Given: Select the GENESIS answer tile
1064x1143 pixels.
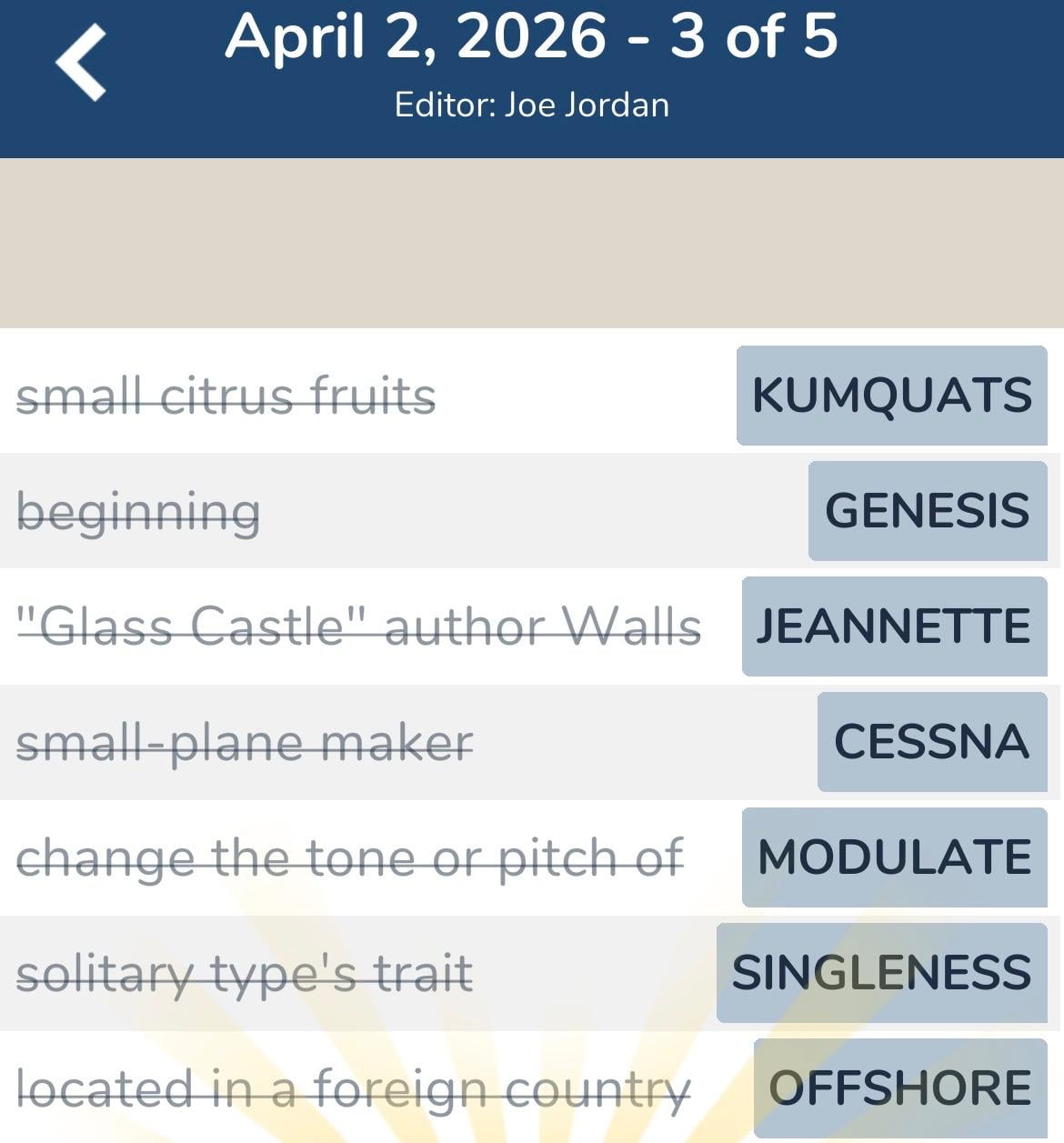Looking at the screenshot, I should pos(927,510).
